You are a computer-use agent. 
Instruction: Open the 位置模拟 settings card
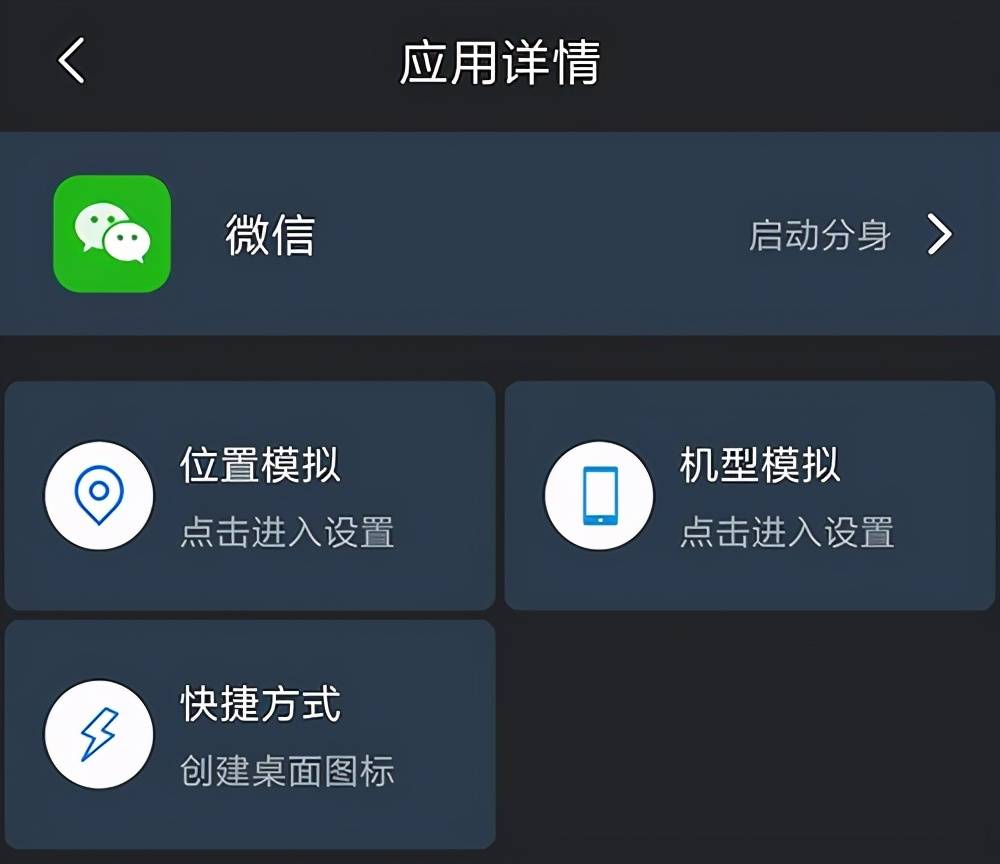pyautogui.click(x=250, y=496)
